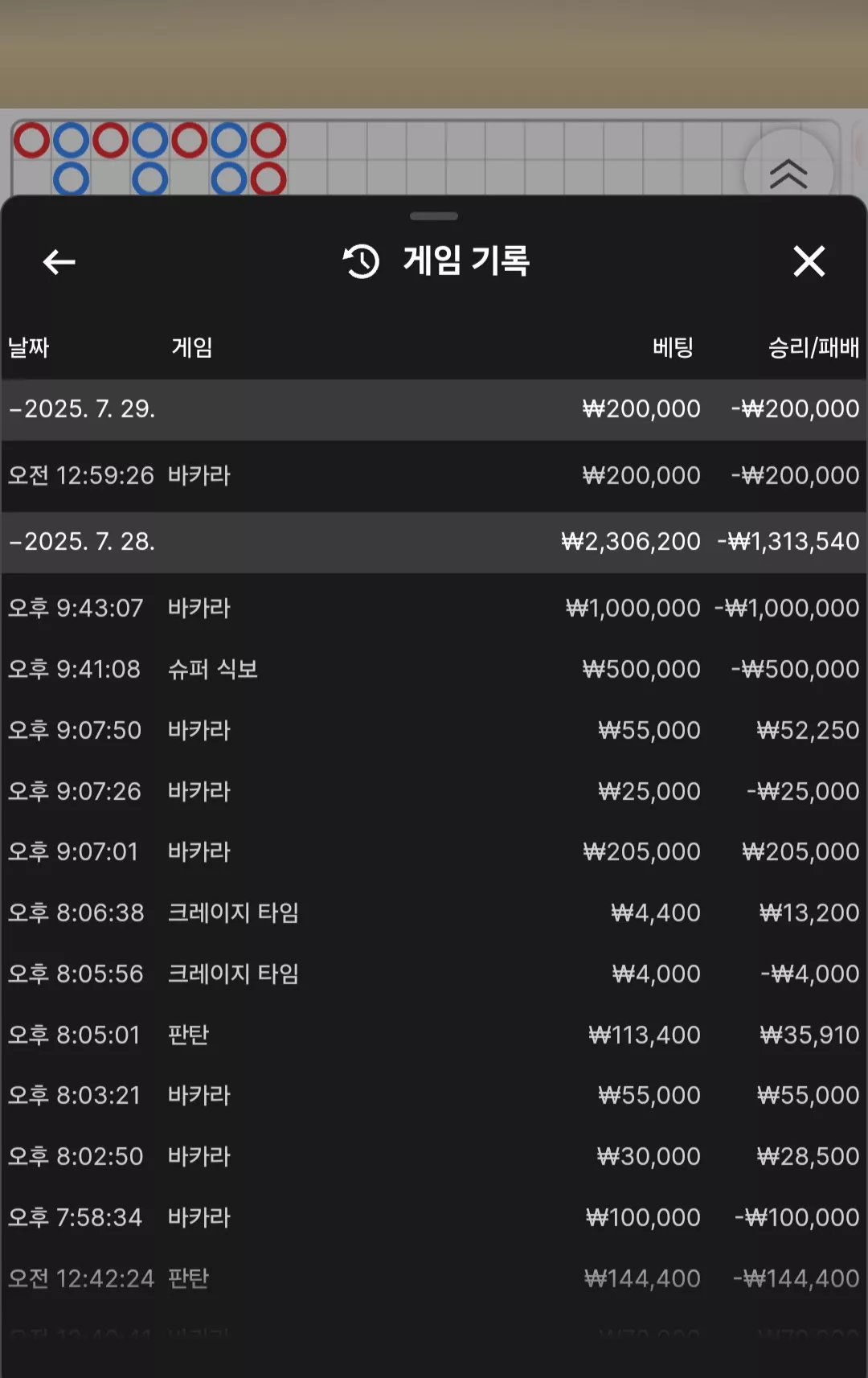View the 오후 7:58:34 바카라 record

(x=434, y=1217)
